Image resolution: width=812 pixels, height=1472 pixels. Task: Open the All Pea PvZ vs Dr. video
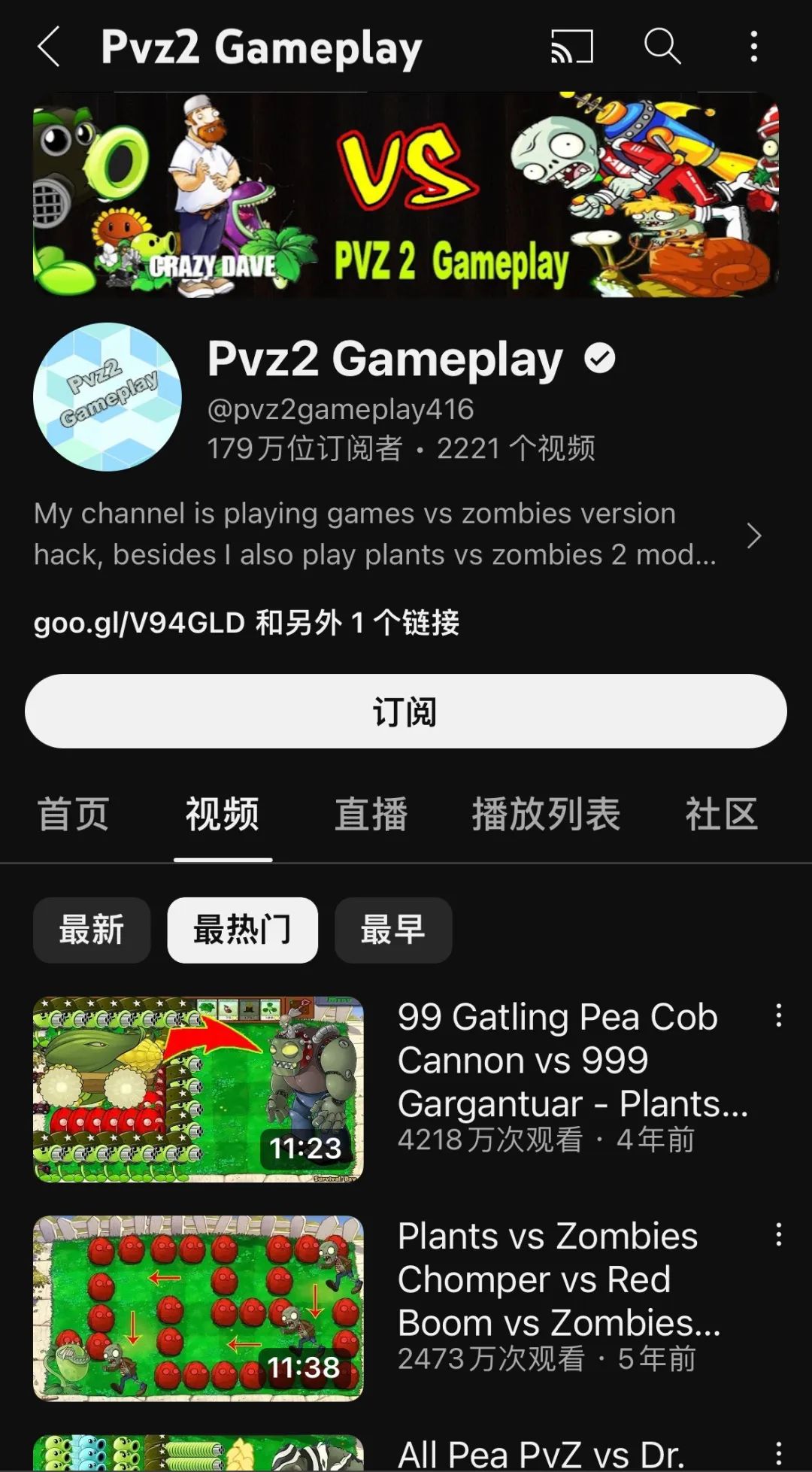pos(541,1453)
